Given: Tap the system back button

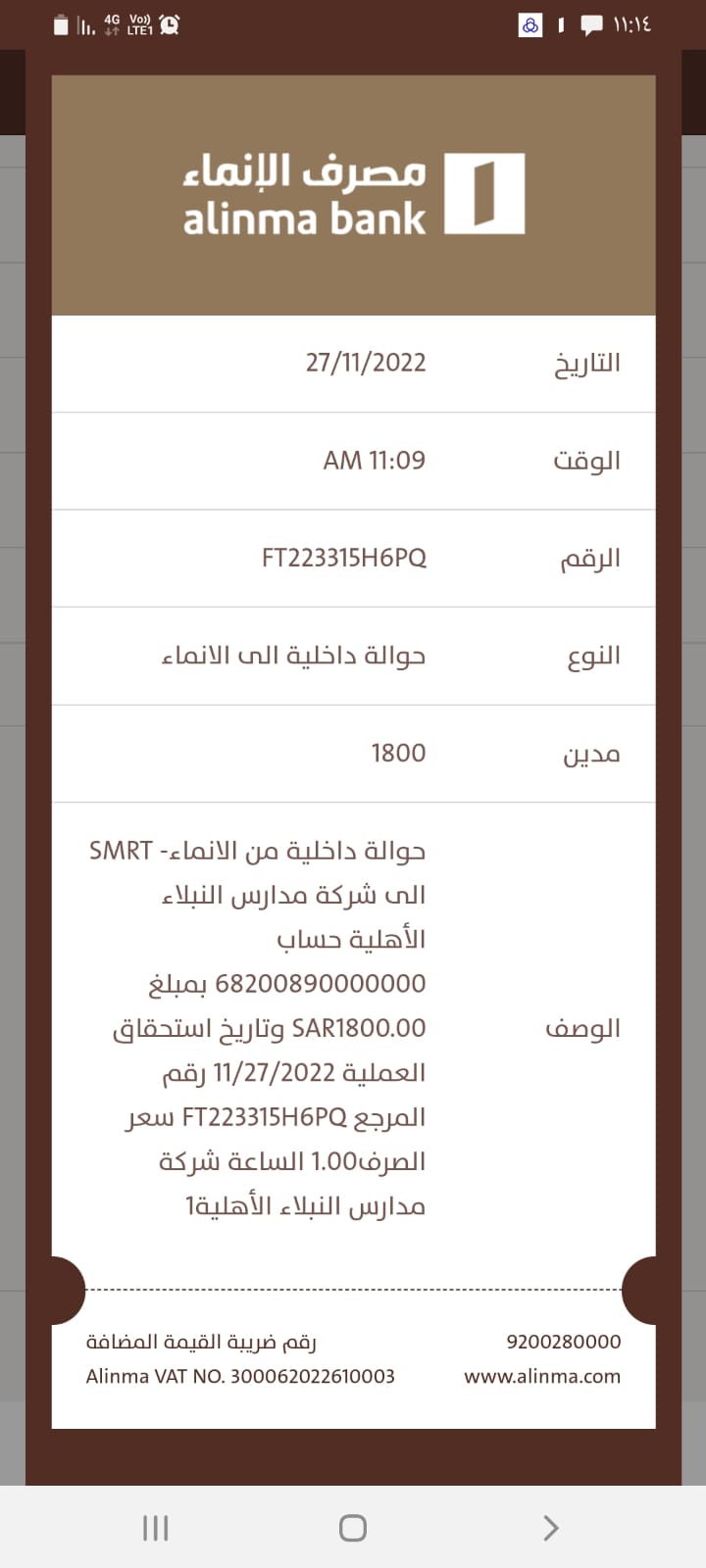Looking at the screenshot, I should [x=551, y=1528].
